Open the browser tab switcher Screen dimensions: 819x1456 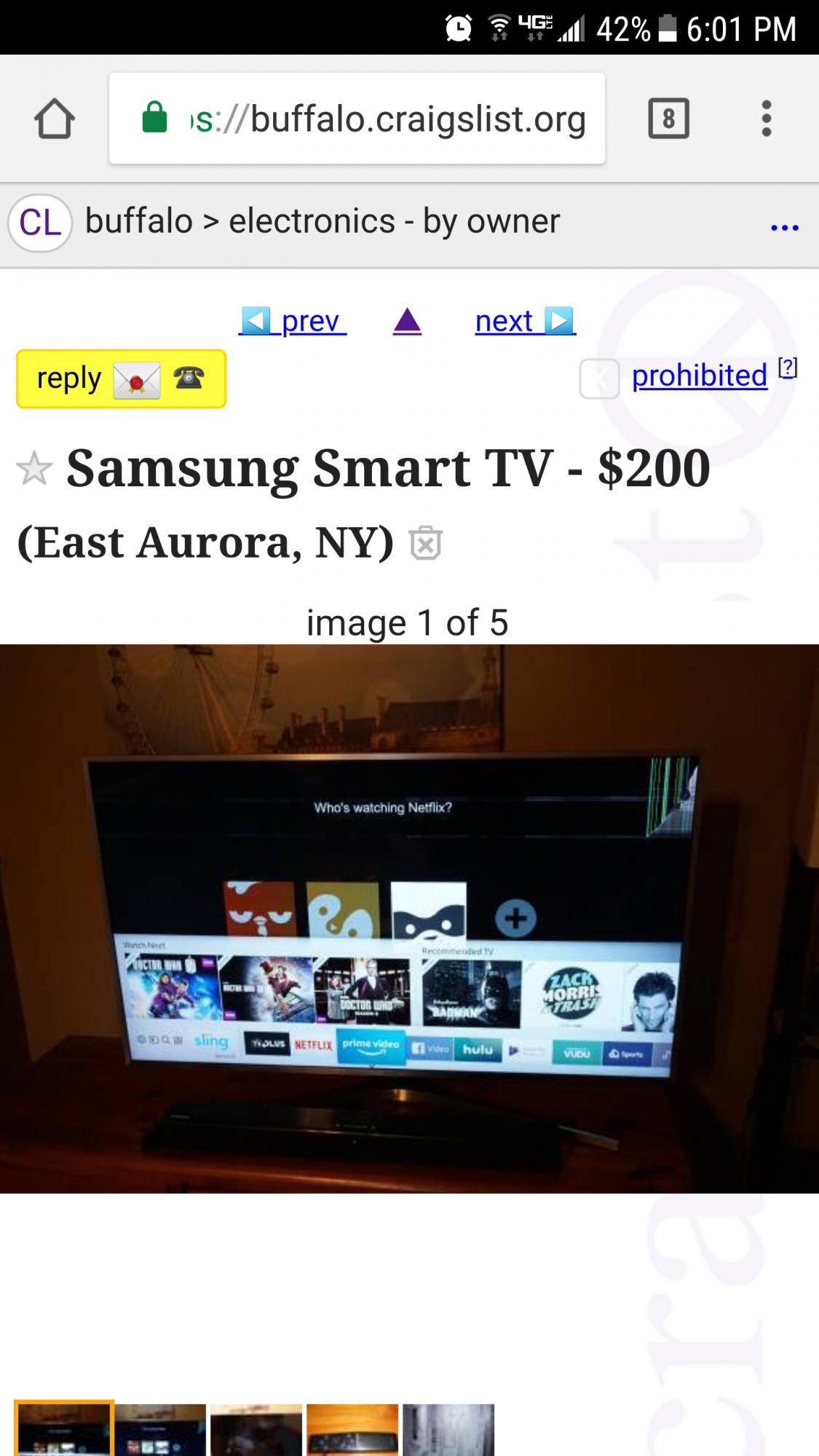[668, 119]
